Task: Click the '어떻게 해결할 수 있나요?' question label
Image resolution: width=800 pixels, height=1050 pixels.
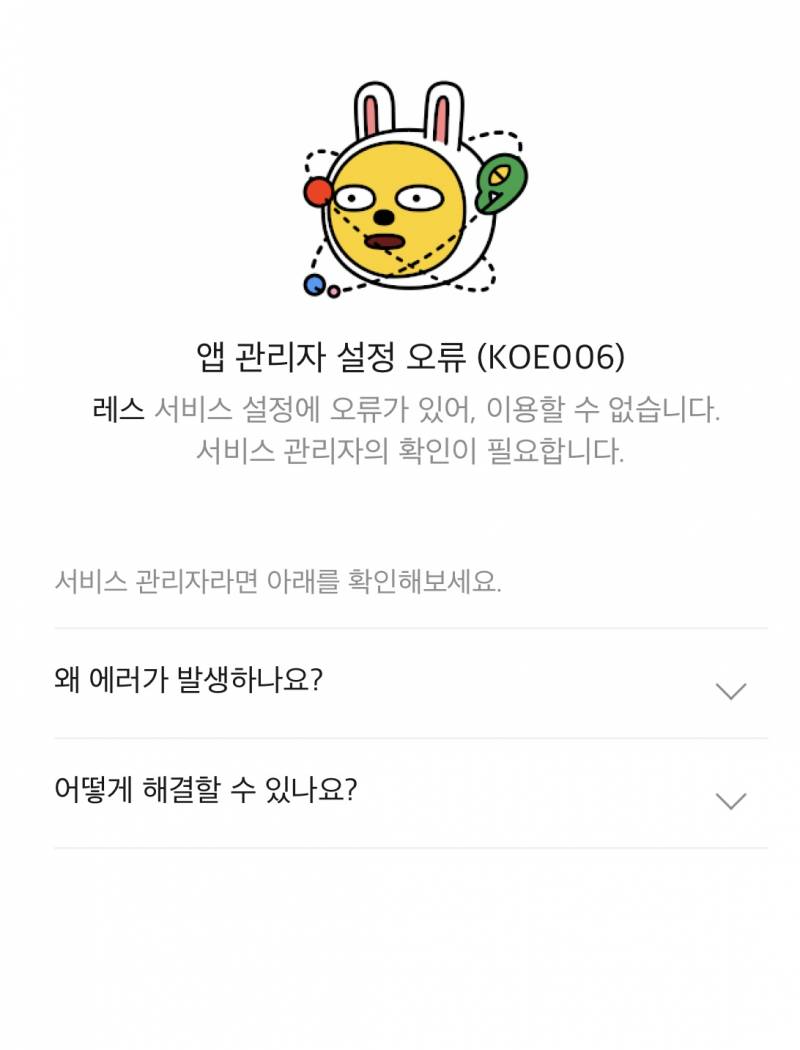Action: click(x=210, y=789)
